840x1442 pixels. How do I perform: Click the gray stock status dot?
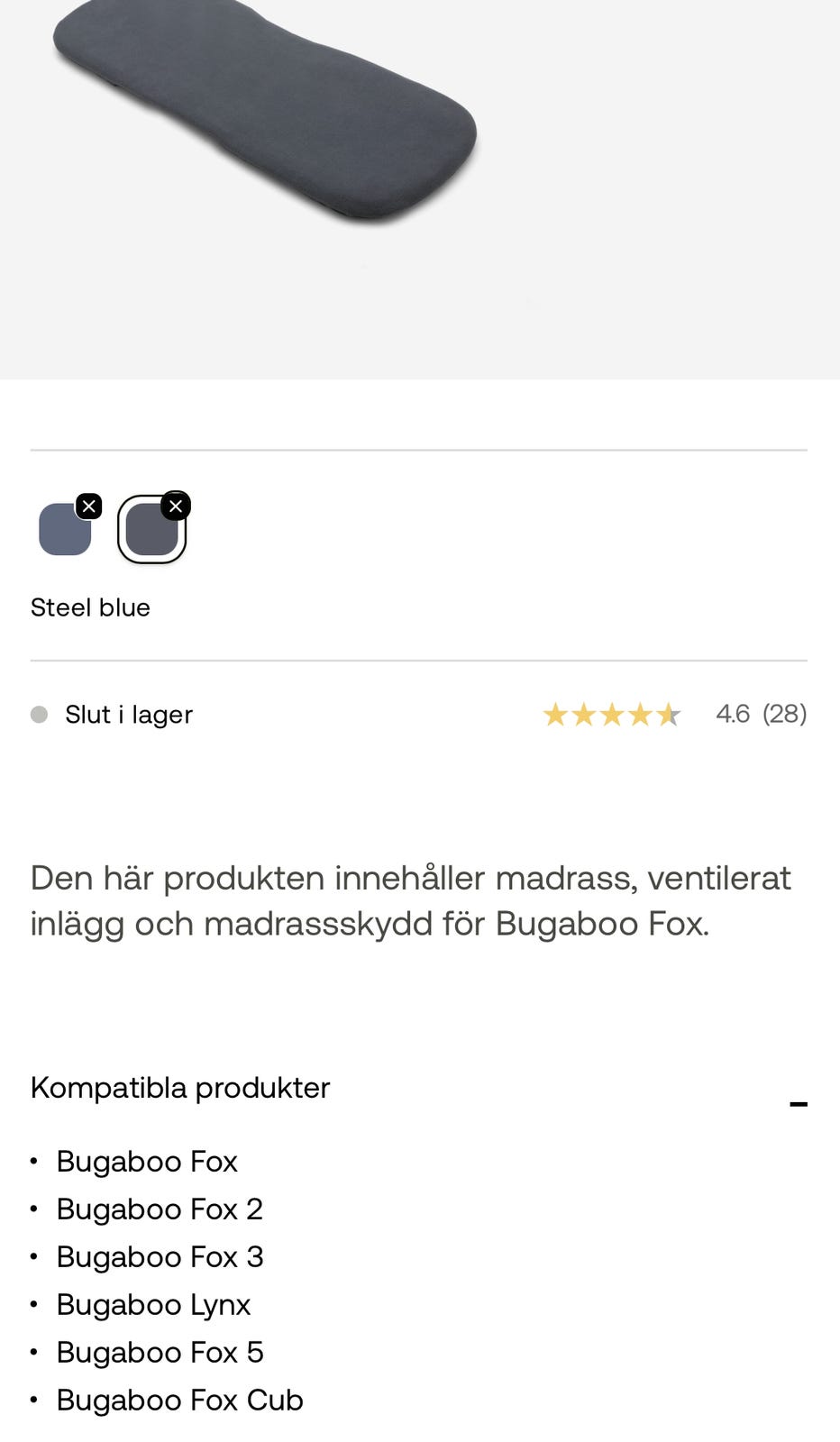(40, 714)
